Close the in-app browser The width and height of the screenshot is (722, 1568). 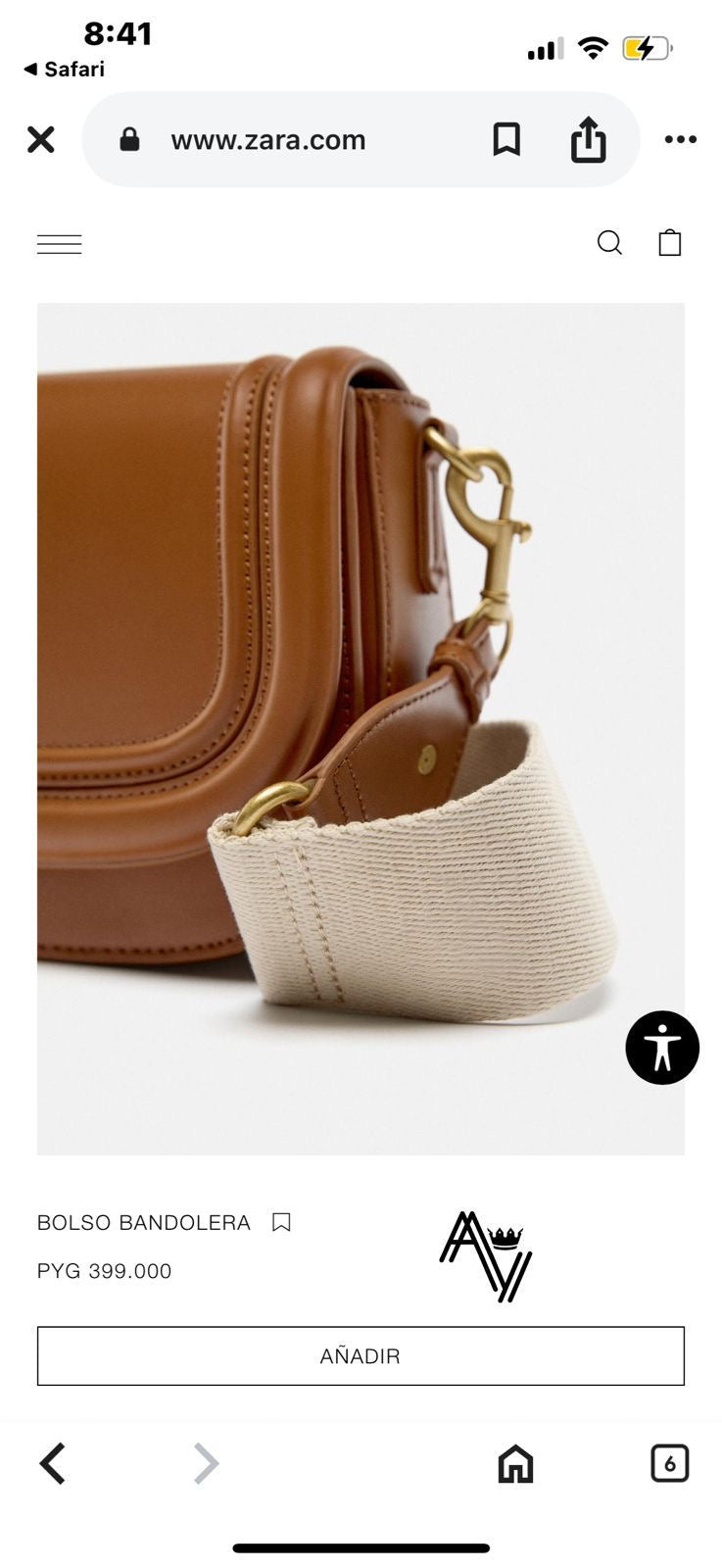(41, 139)
